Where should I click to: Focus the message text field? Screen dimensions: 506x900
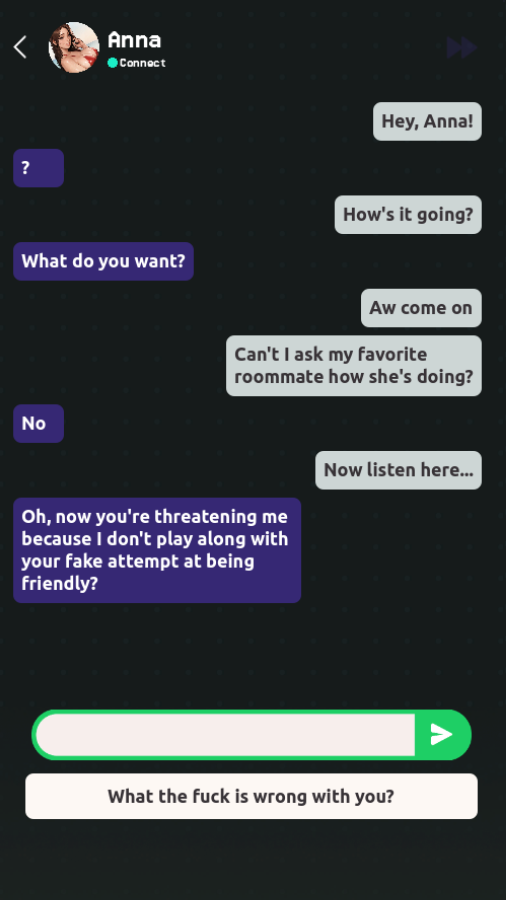pyautogui.click(x=225, y=735)
